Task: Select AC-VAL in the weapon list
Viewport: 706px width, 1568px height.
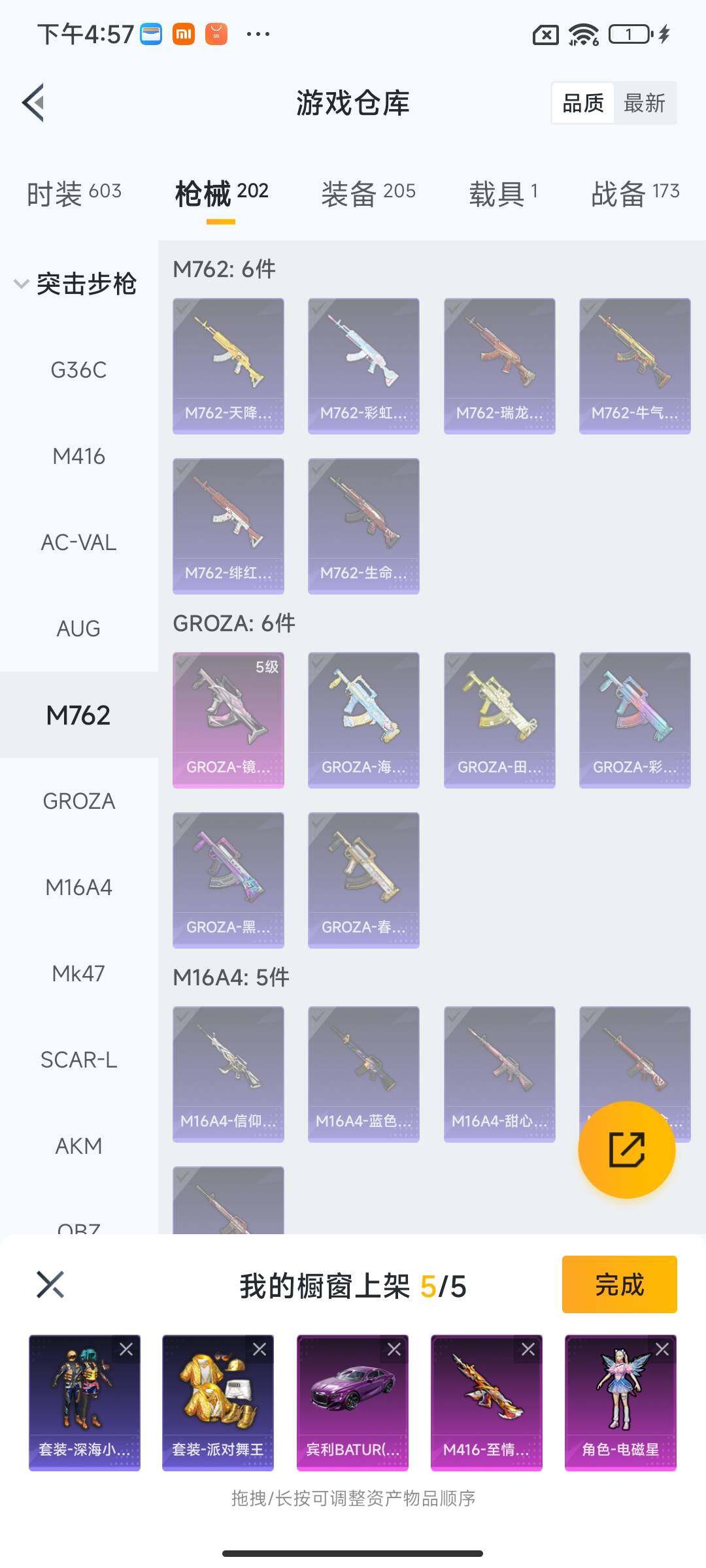Action: pyautogui.click(x=78, y=543)
